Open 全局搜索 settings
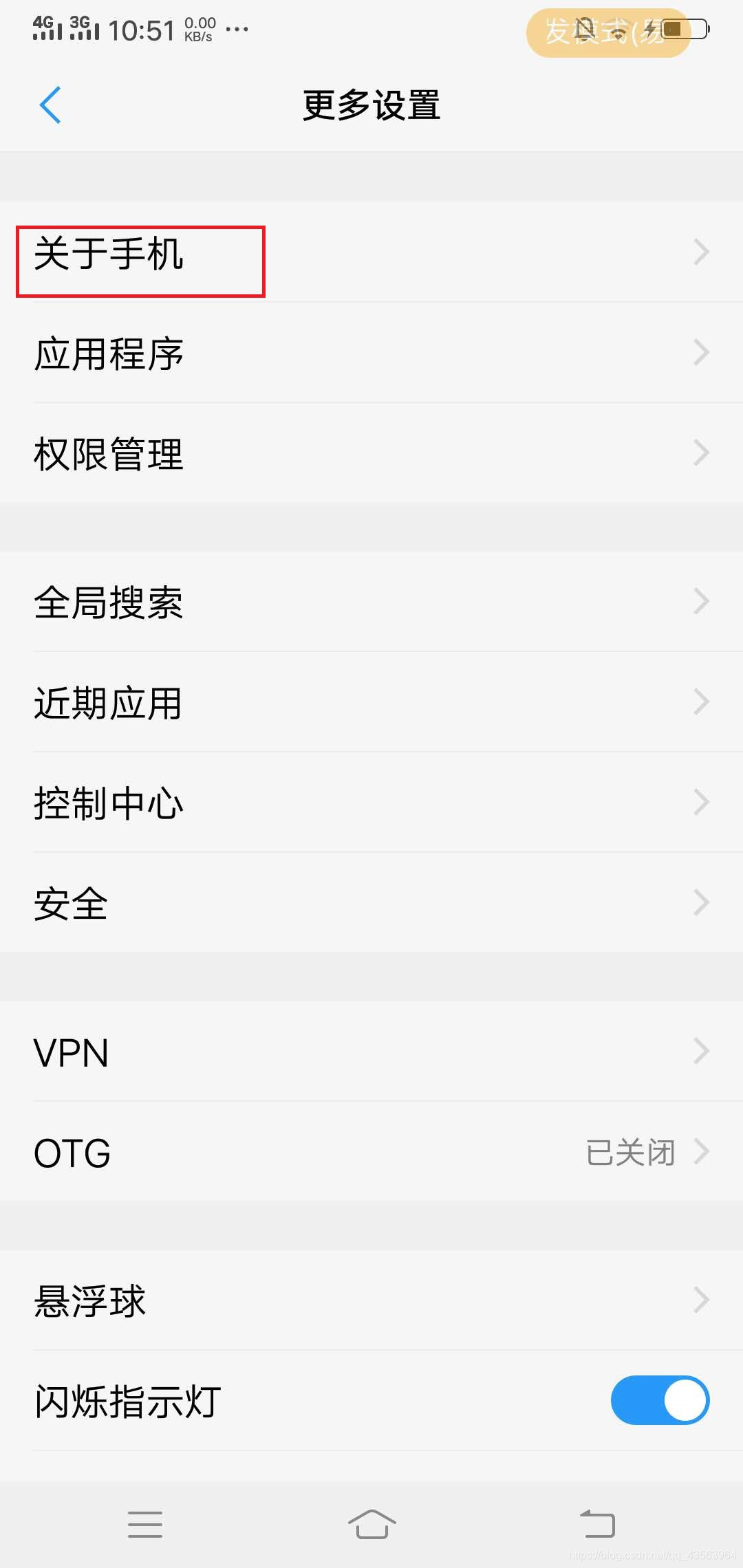Viewport: 743px width, 1568px height. [371, 602]
